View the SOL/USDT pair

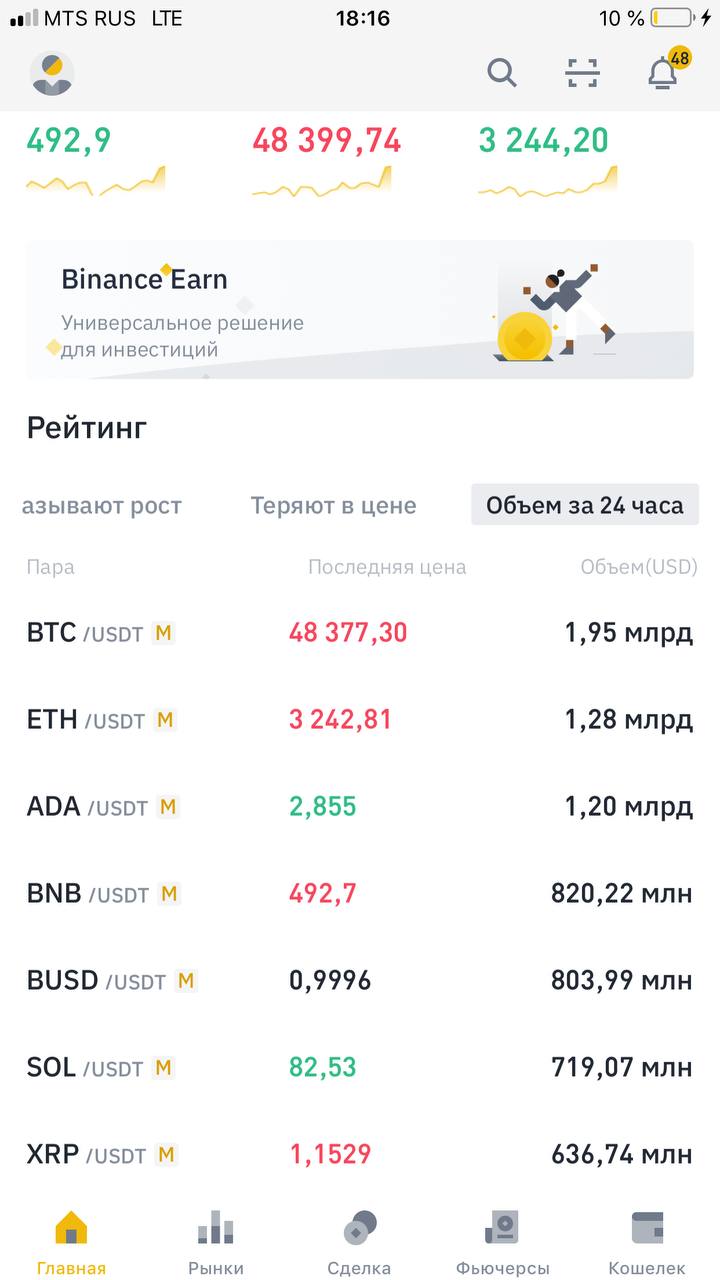pyautogui.click(x=360, y=1067)
